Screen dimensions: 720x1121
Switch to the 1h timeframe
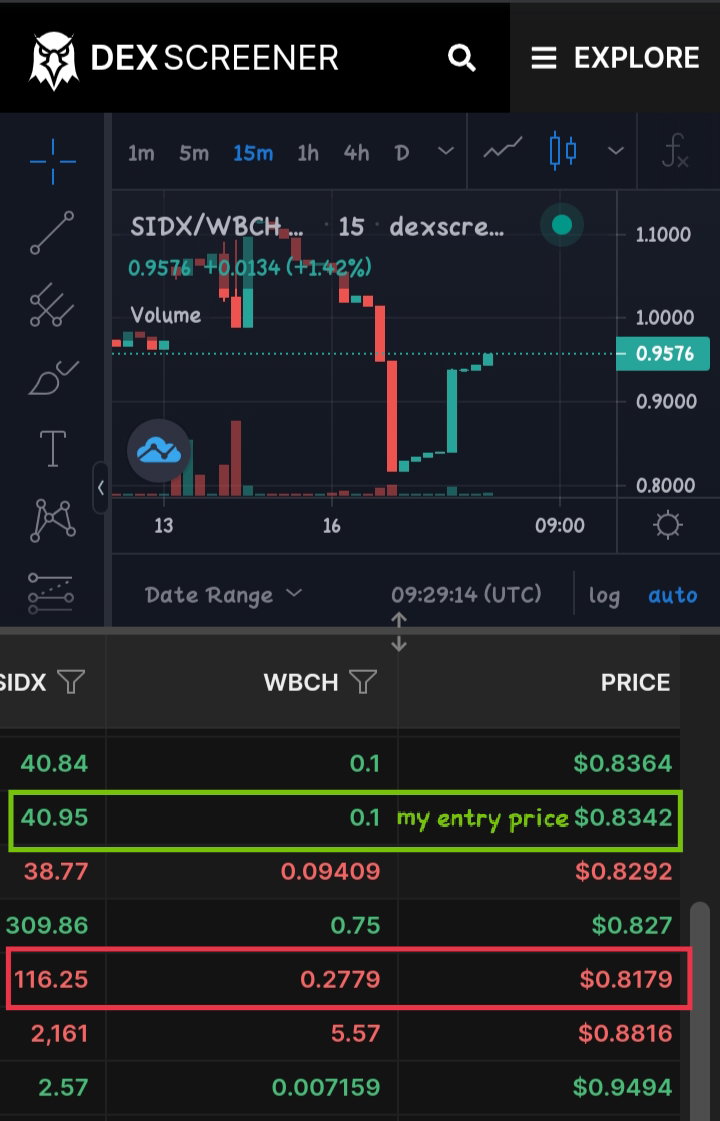point(308,153)
